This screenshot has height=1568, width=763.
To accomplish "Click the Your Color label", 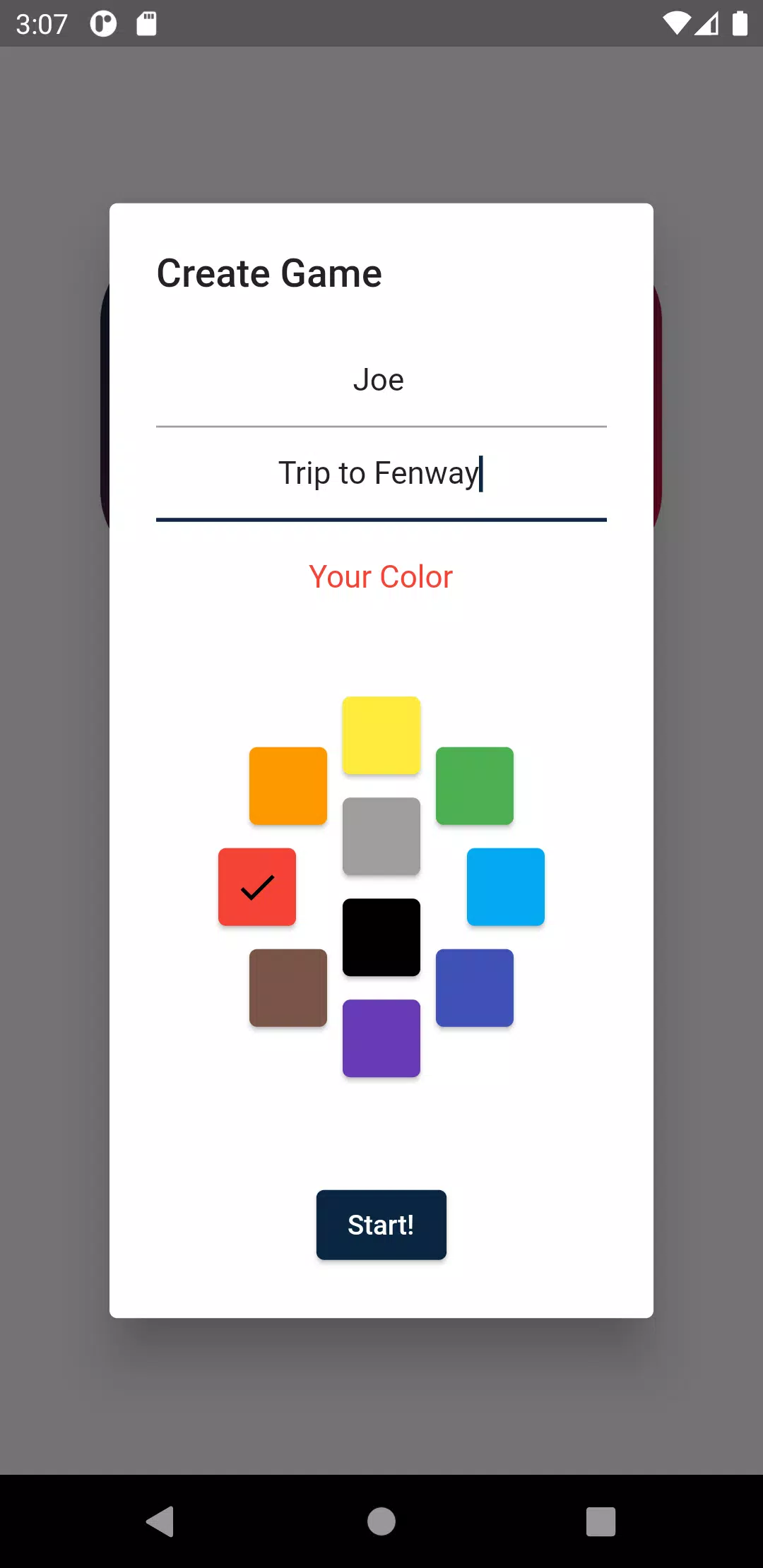I will [x=381, y=576].
